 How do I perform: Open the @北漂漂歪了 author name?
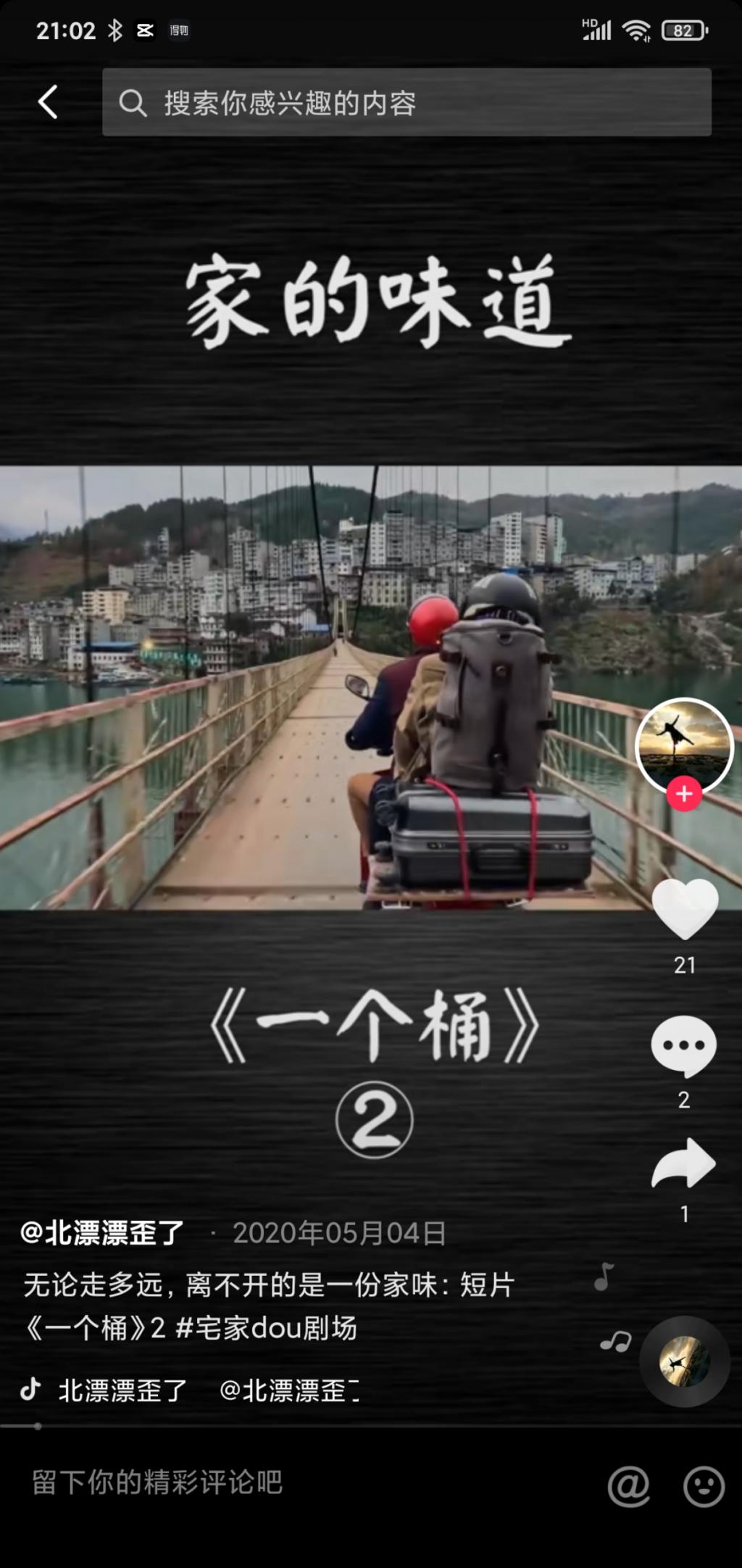(102, 1233)
